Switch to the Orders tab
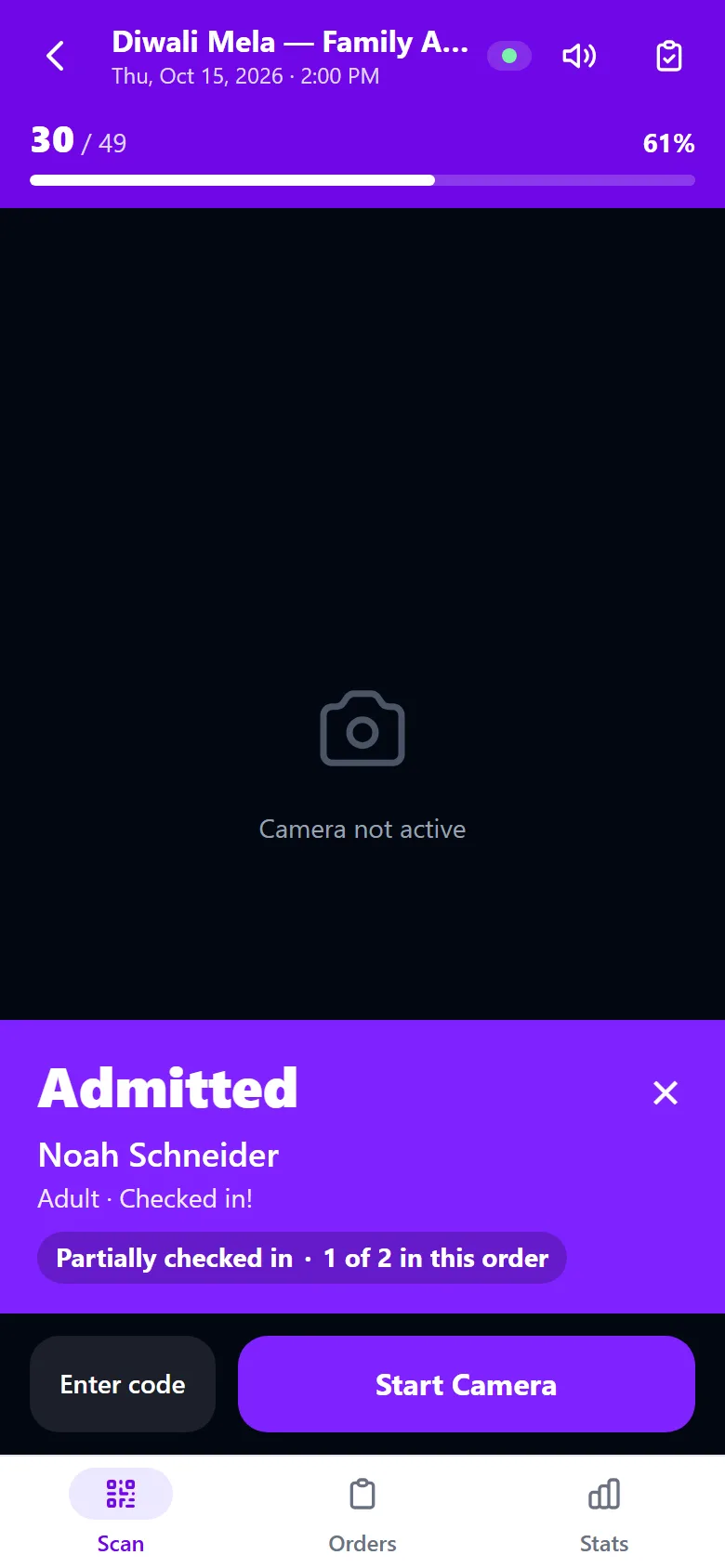 (x=362, y=1511)
